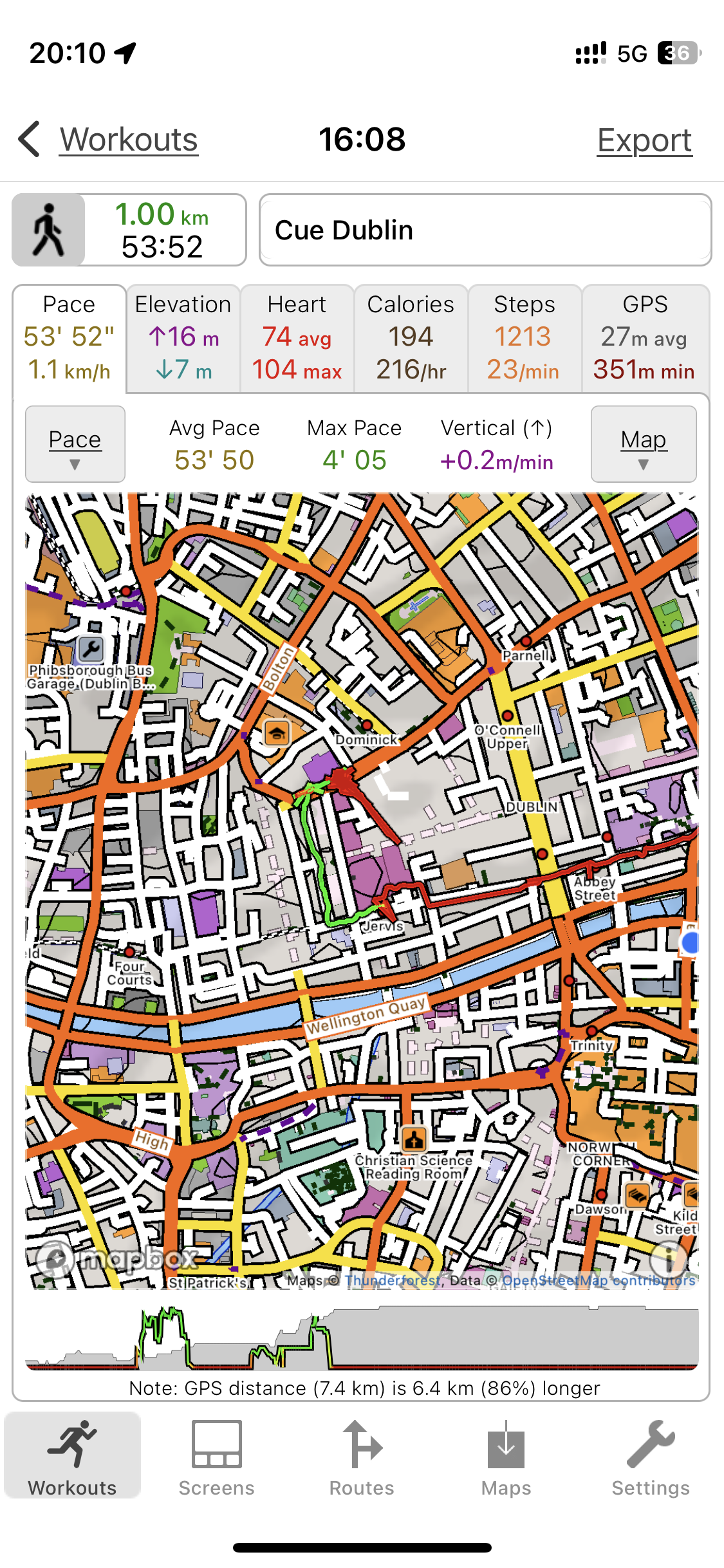The width and height of the screenshot is (724, 1568).
Task: Switch to the Elevation tab
Action: pyautogui.click(x=183, y=337)
